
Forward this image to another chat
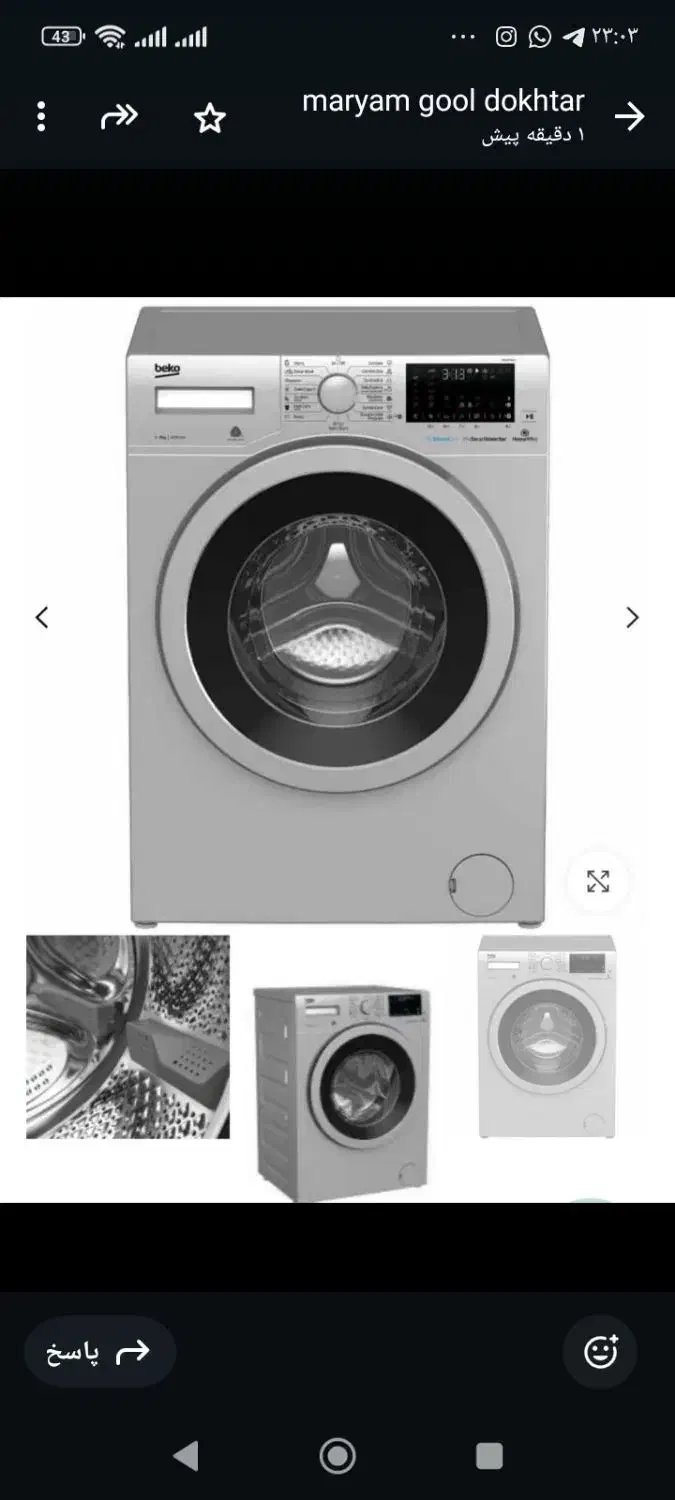point(119,118)
